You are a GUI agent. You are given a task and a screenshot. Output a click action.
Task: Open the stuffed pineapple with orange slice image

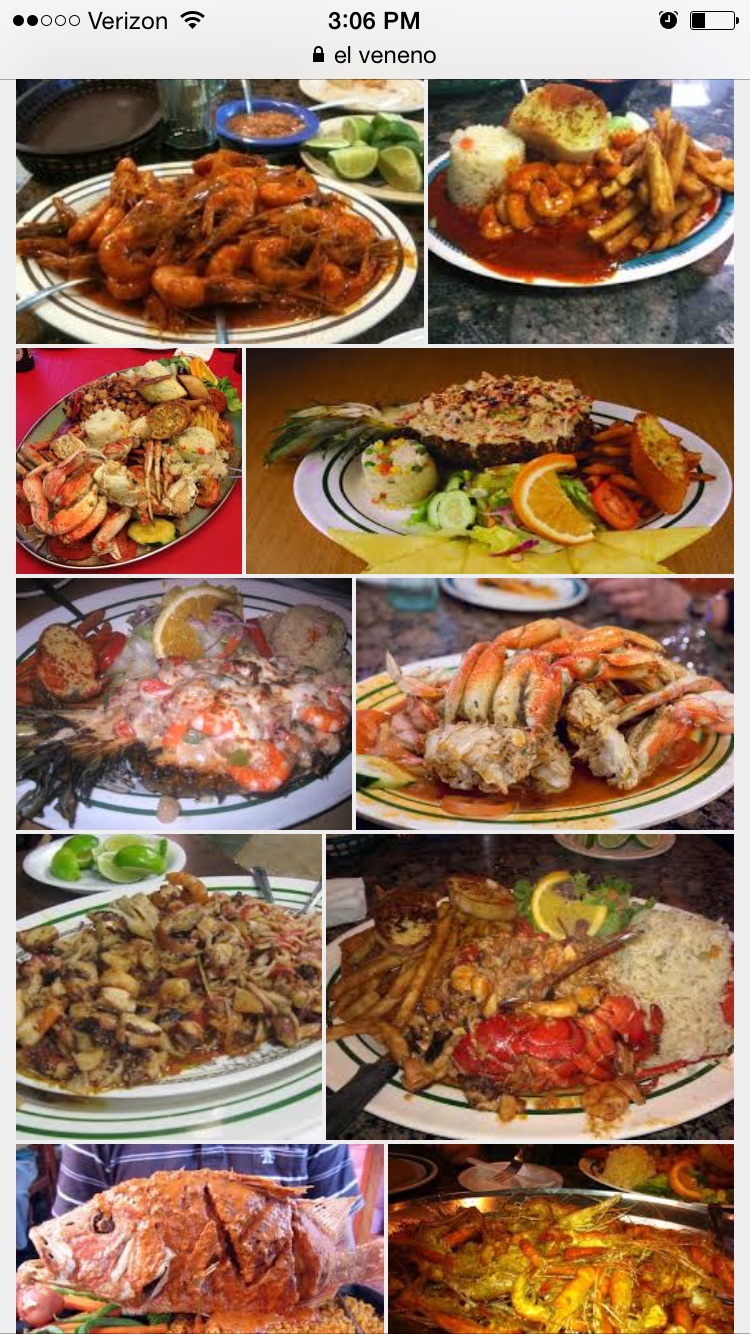click(490, 460)
